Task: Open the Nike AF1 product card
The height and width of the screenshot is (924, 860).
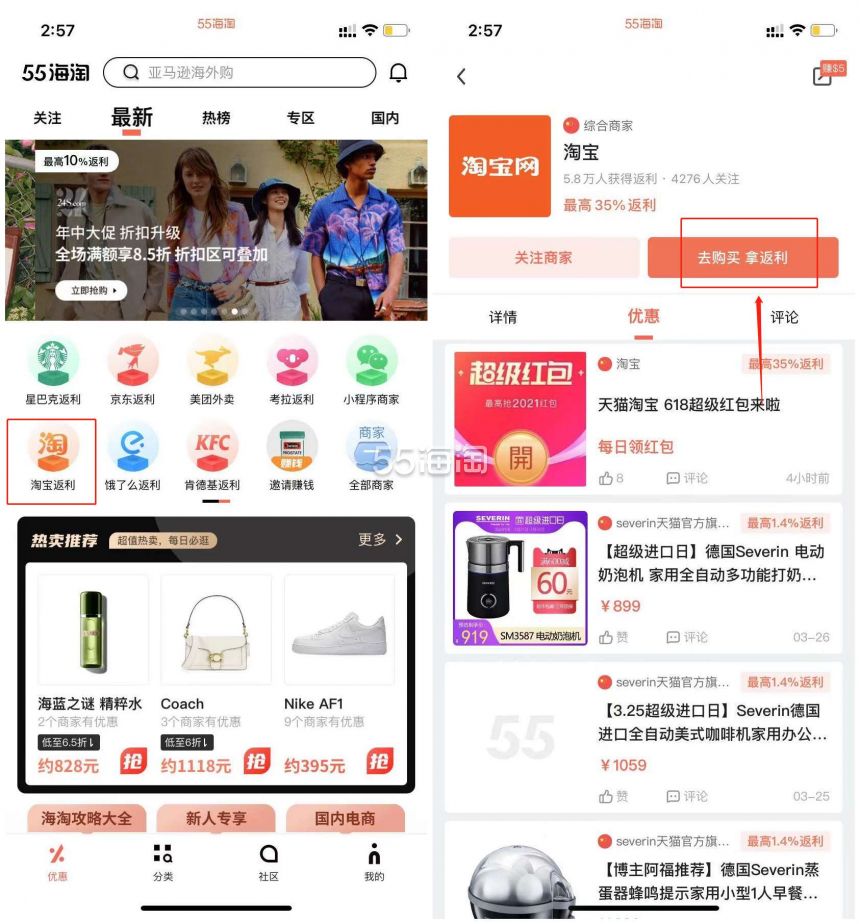Action: (339, 675)
